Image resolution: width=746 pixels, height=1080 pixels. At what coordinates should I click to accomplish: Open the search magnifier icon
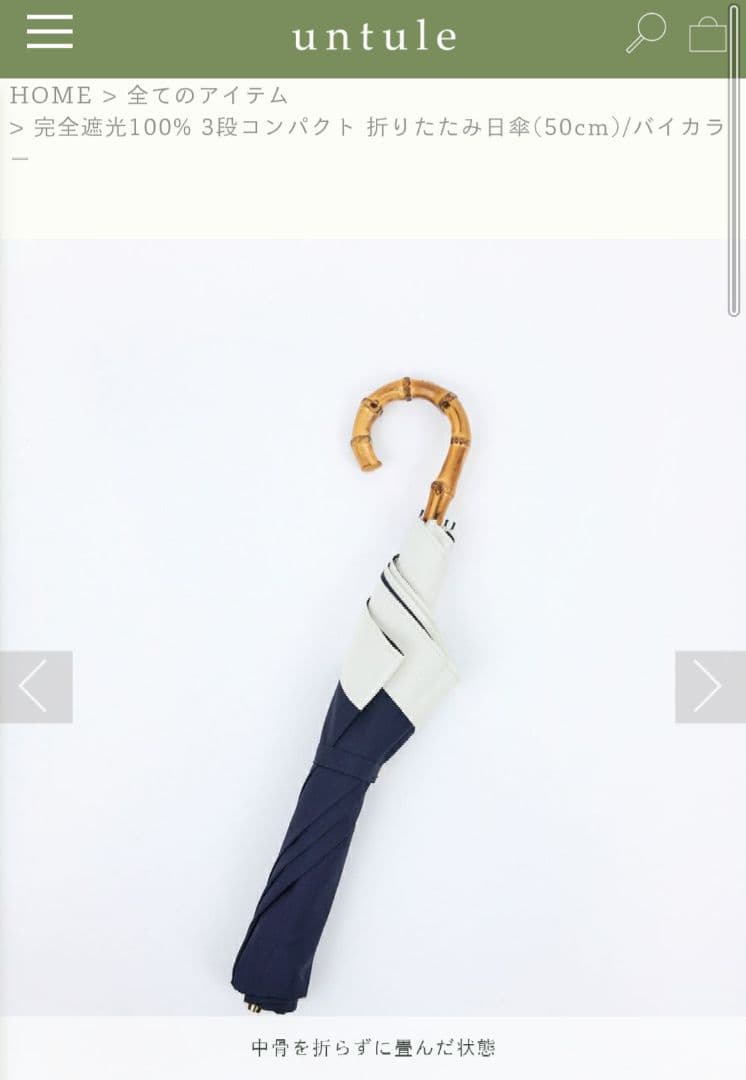click(x=645, y=34)
